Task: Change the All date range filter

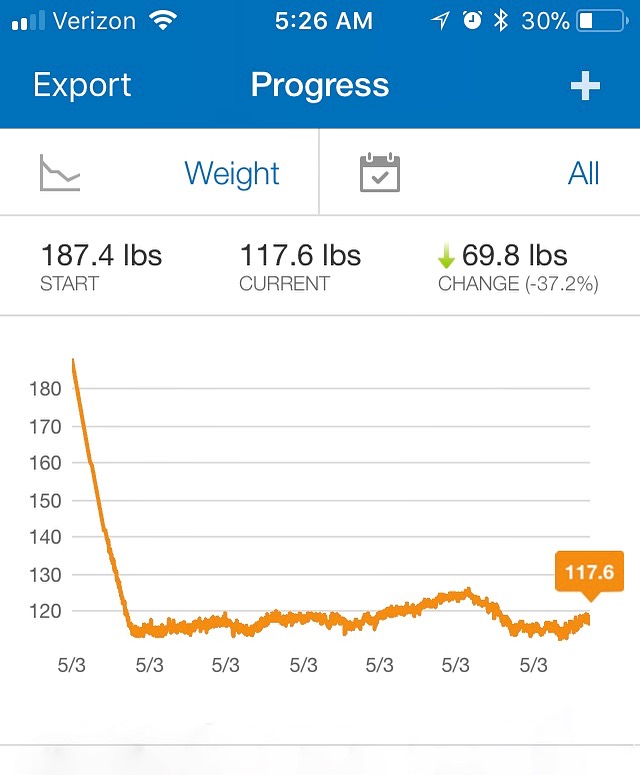Action: coord(583,173)
